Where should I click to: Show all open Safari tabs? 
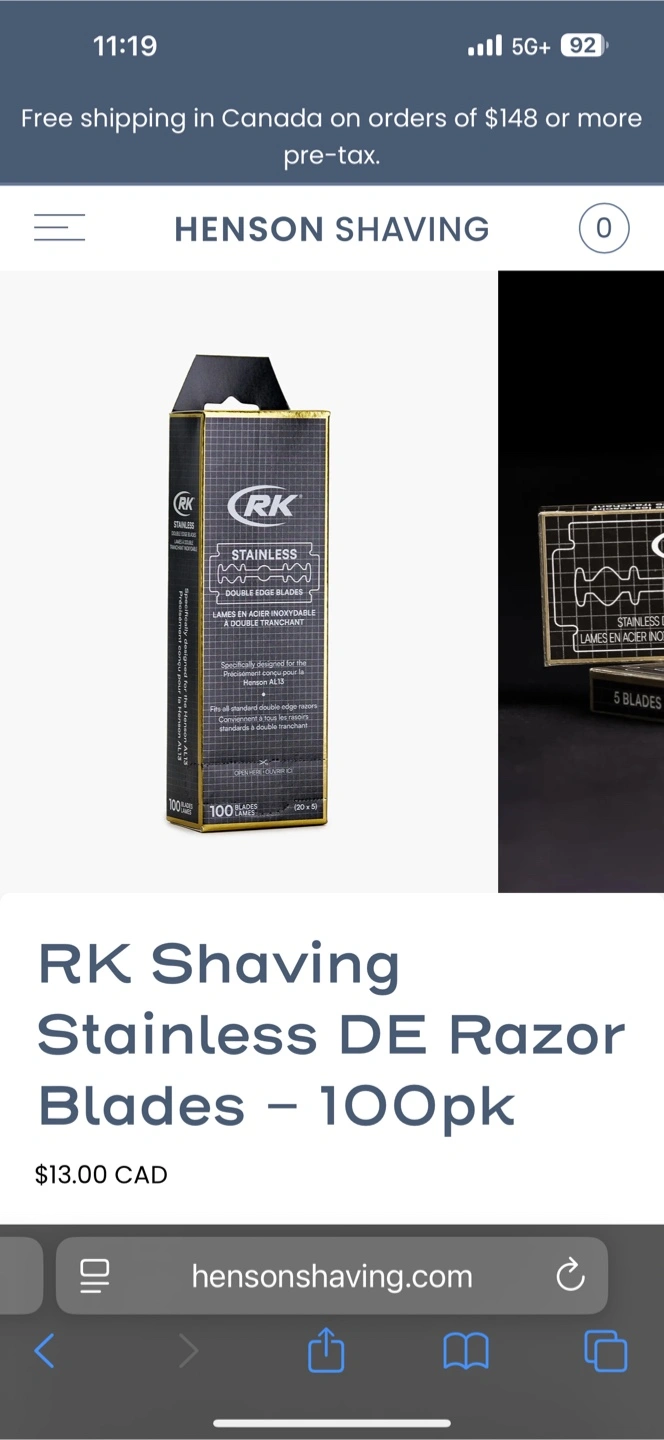click(x=606, y=1352)
